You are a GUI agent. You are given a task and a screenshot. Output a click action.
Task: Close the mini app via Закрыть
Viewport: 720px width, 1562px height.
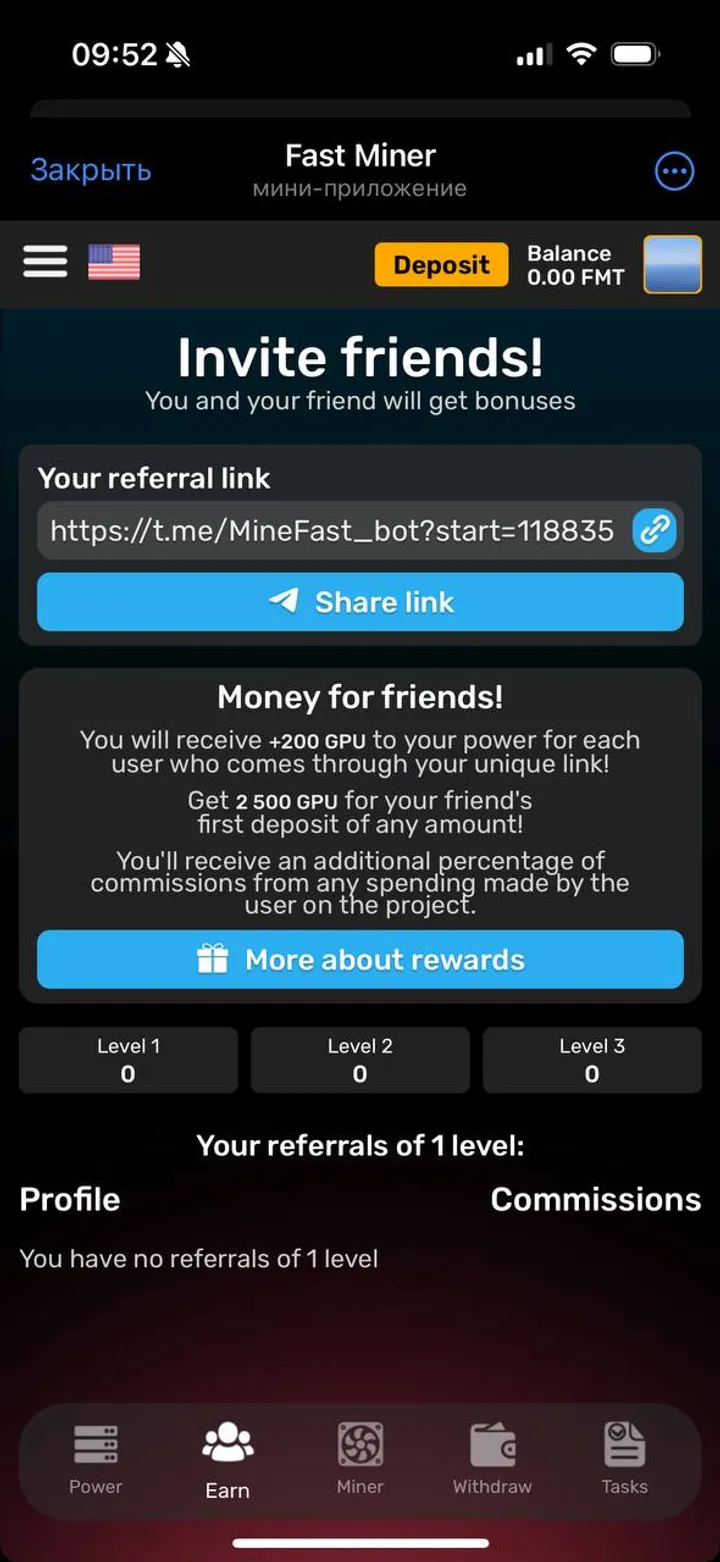90,170
